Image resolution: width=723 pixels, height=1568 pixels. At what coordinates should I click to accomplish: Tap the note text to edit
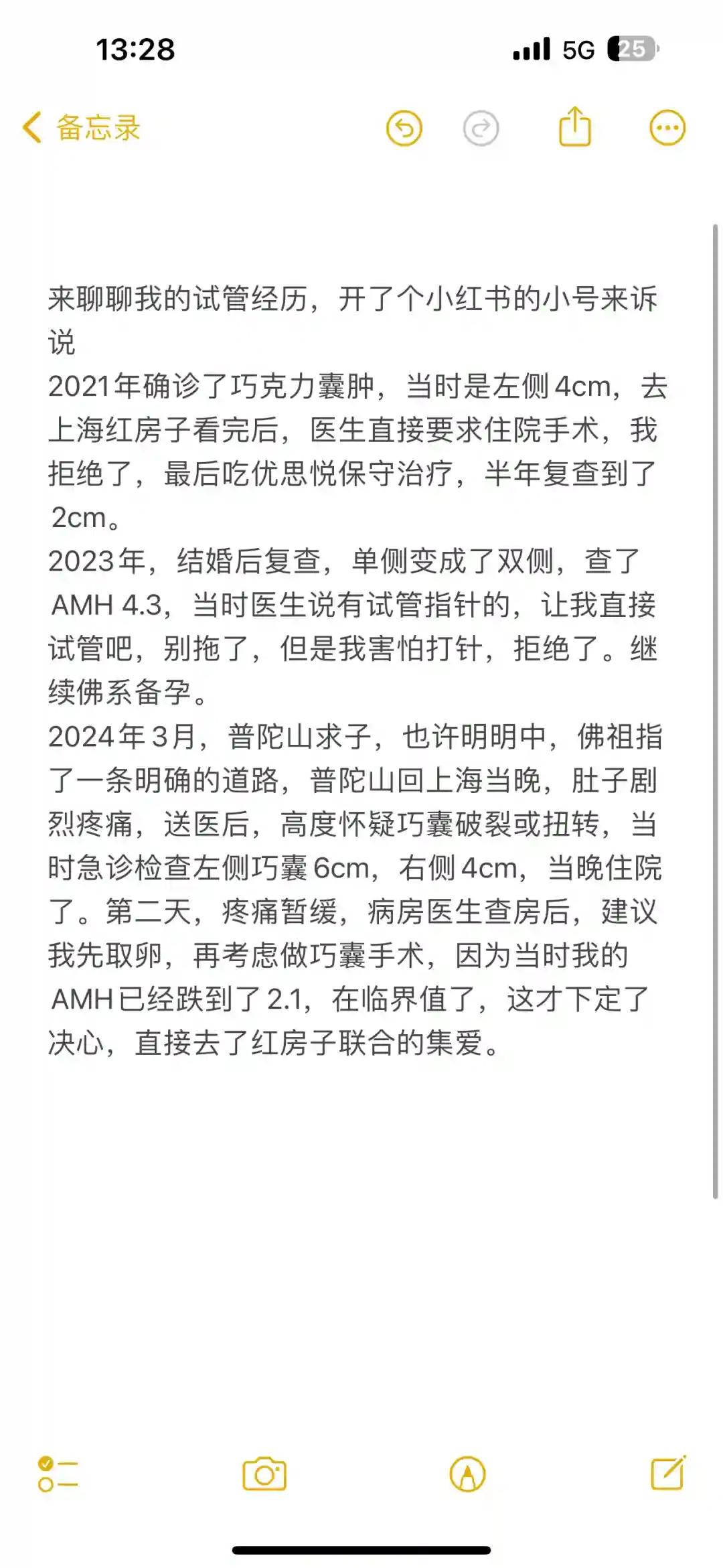[x=355, y=670]
